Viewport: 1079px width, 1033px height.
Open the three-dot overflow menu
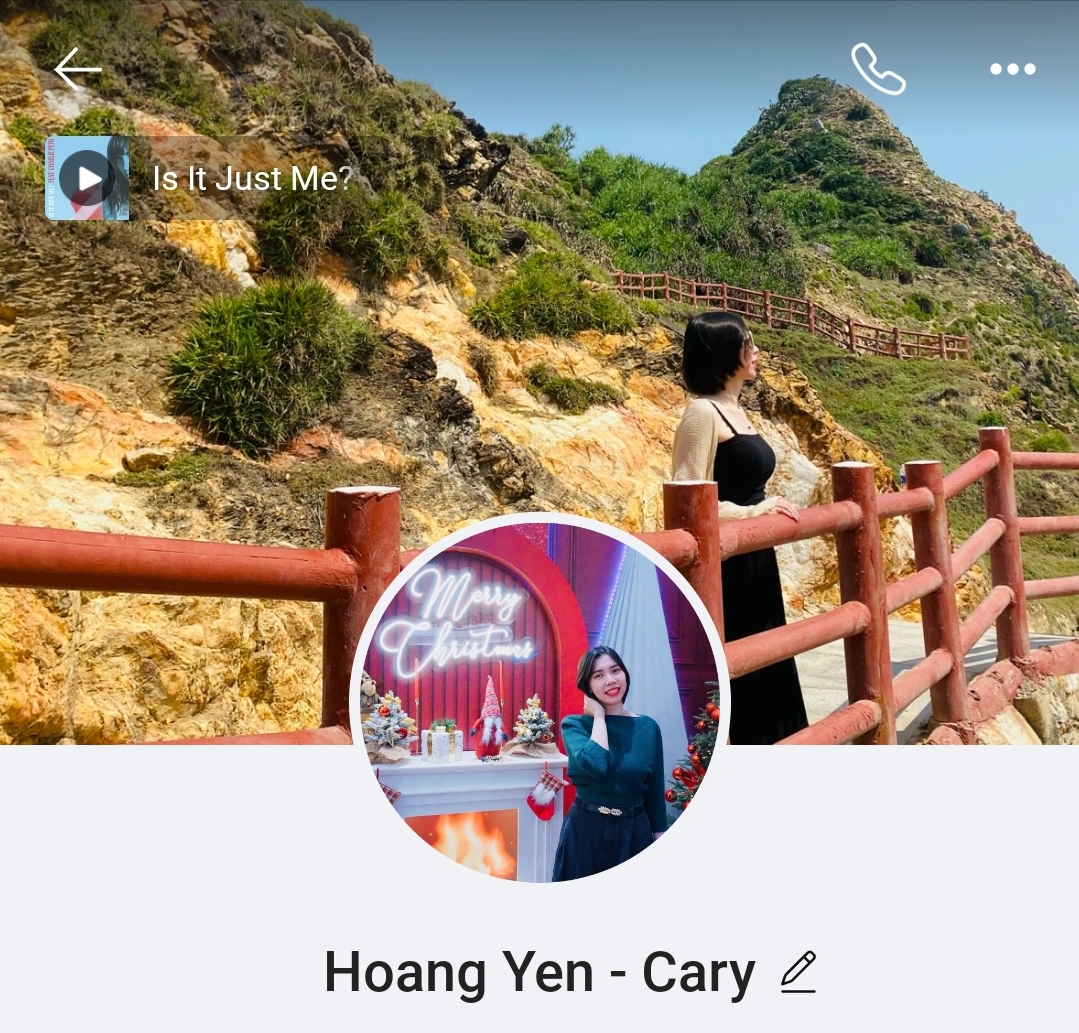(x=1012, y=69)
